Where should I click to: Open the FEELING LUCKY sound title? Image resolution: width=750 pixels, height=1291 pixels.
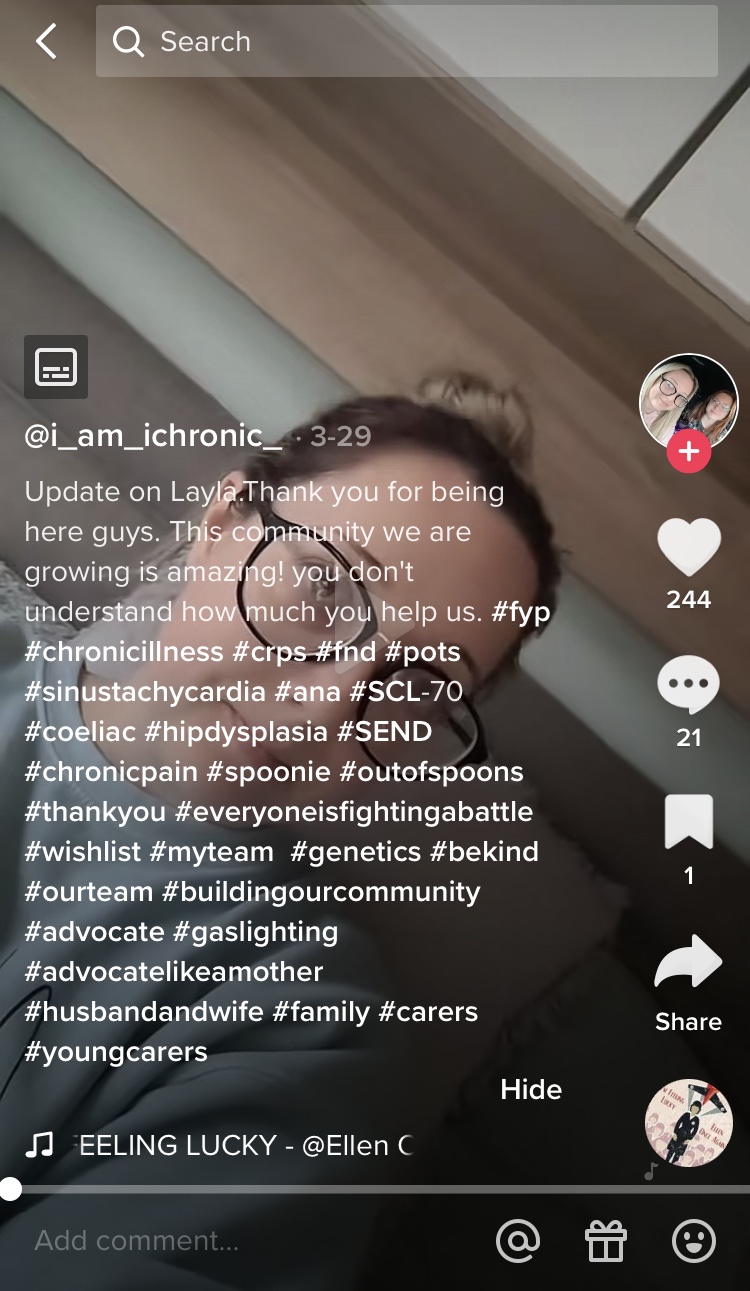245,1145
